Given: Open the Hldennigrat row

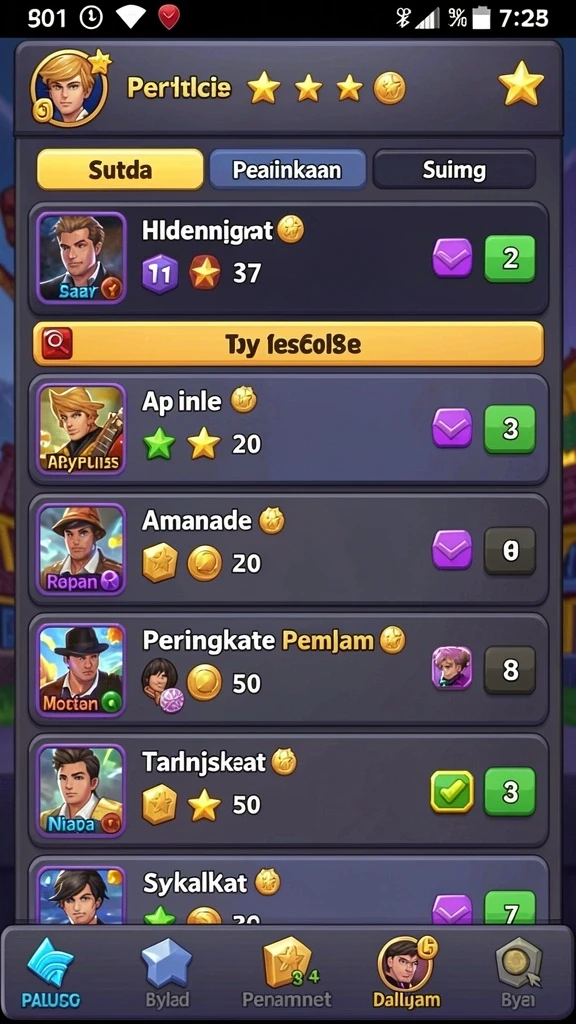Looking at the screenshot, I should point(288,259).
